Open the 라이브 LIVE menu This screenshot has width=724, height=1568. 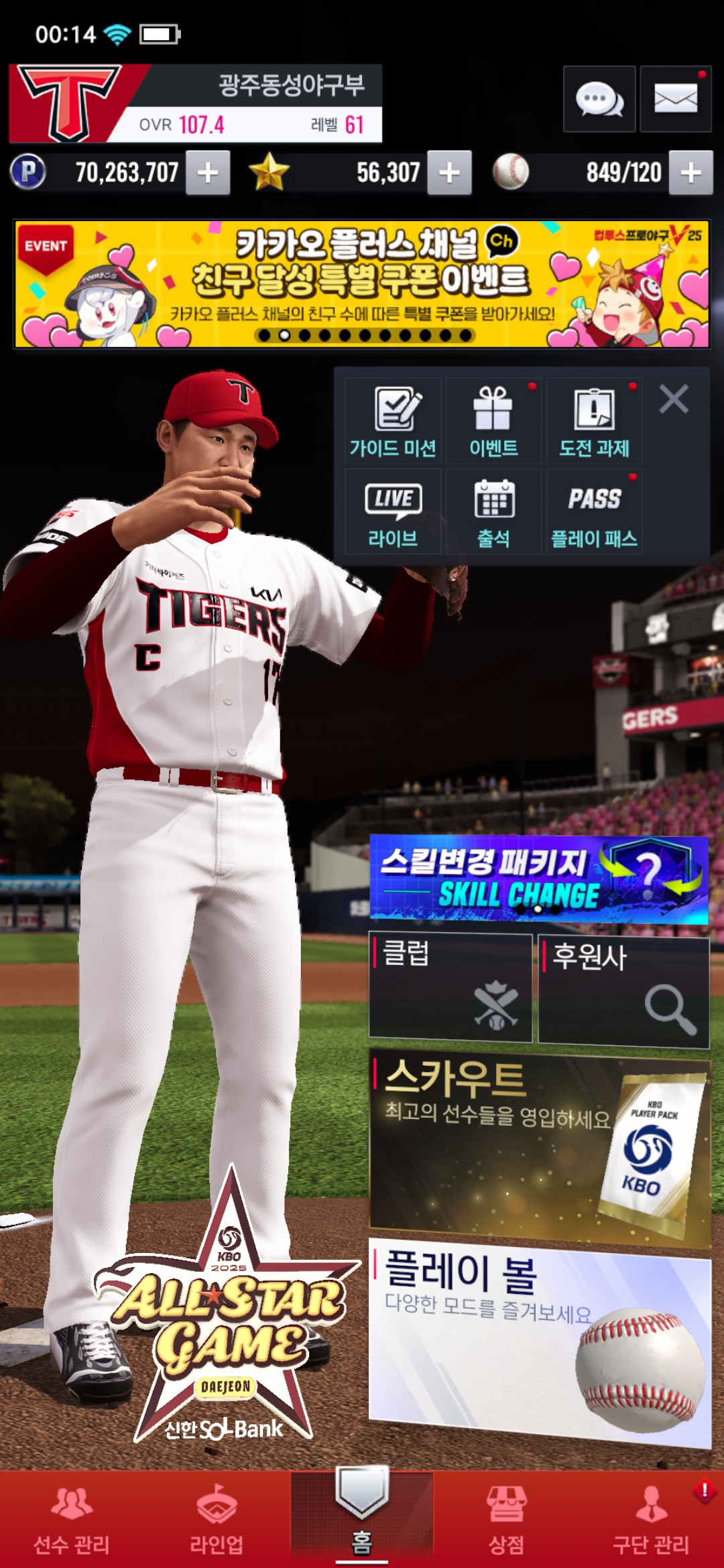pos(394,512)
